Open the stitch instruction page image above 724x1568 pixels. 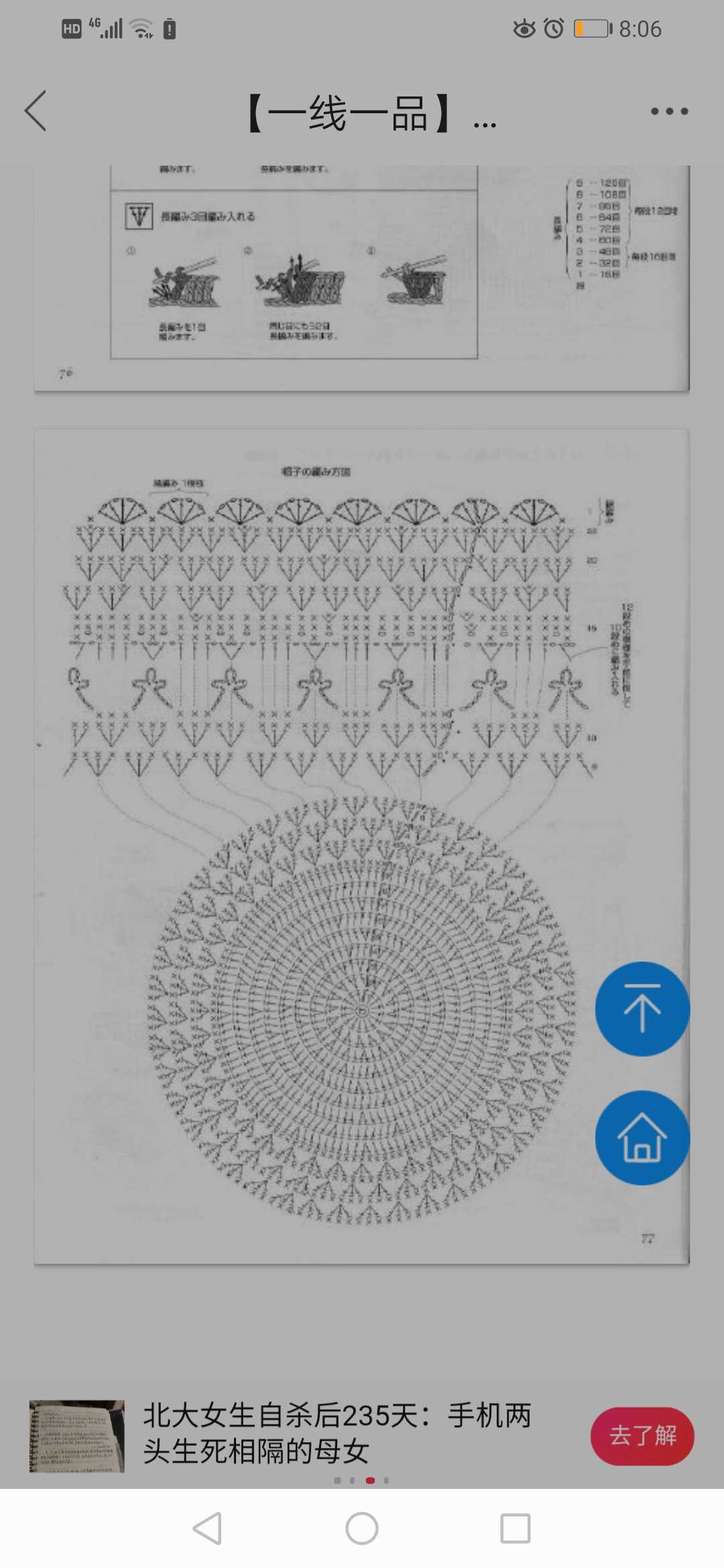(361, 277)
